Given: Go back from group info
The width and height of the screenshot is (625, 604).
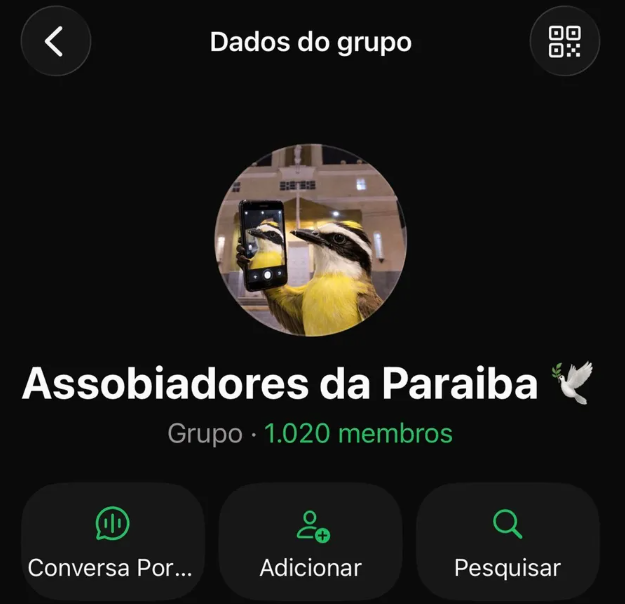Looking at the screenshot, I should click(55, 42).
